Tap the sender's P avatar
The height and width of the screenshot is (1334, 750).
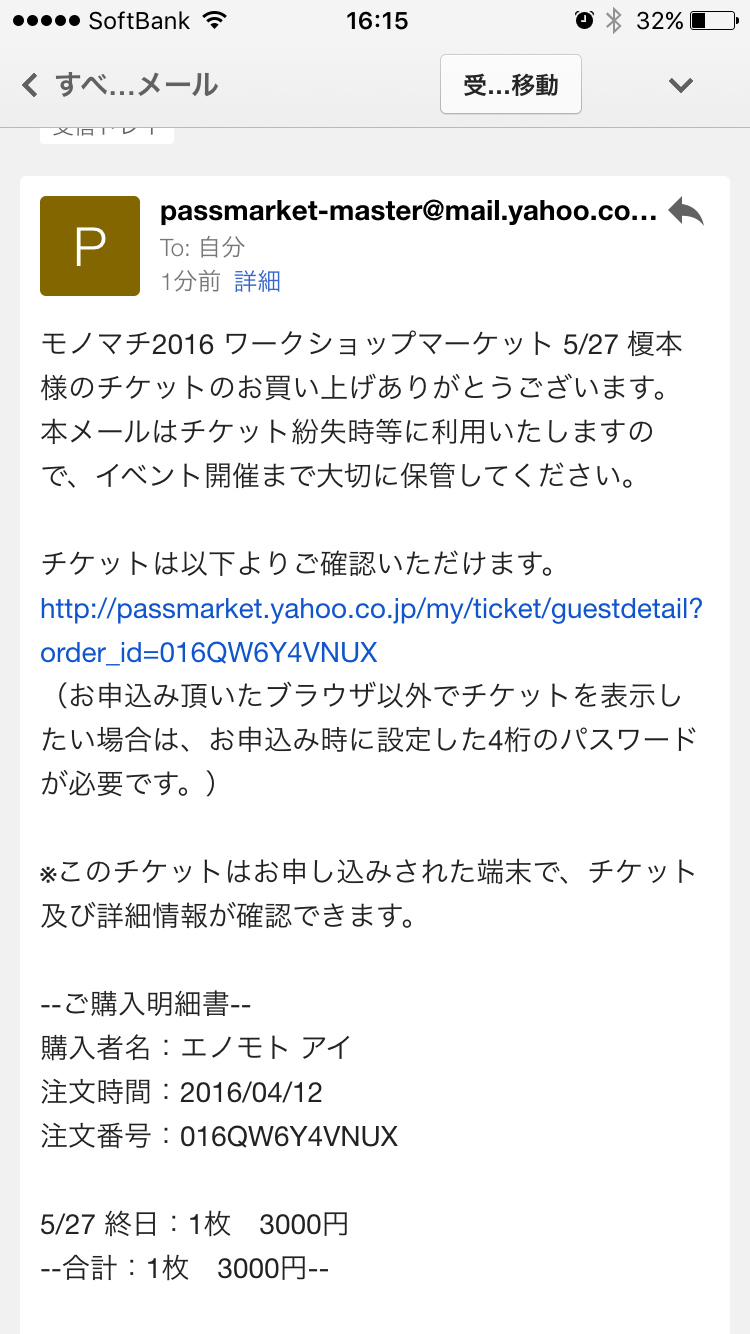[x=90, y=246]
